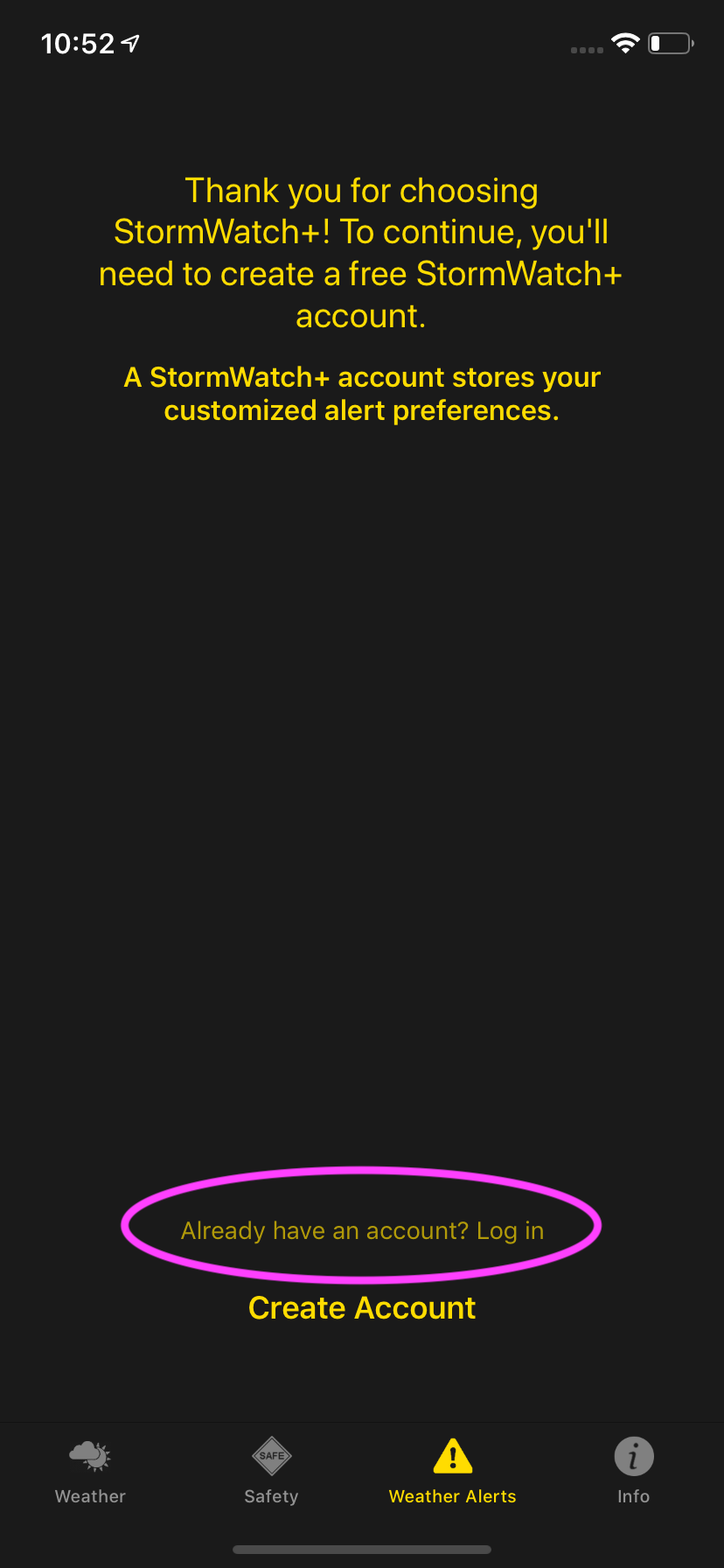Switch to the Weather tab

[90, 1471]
